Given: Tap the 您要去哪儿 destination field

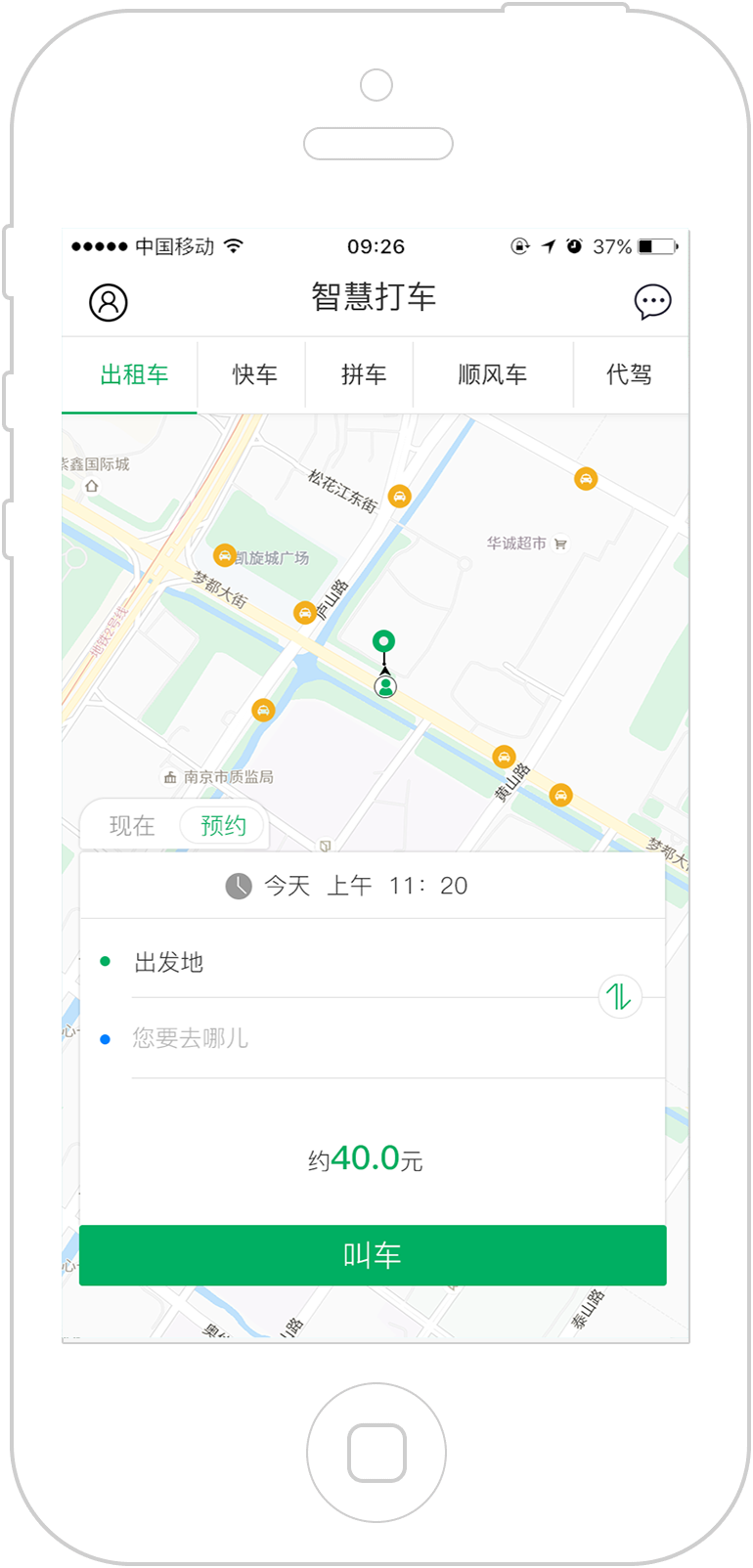Looking at the screenshot, I should (x=373, y=1038).
